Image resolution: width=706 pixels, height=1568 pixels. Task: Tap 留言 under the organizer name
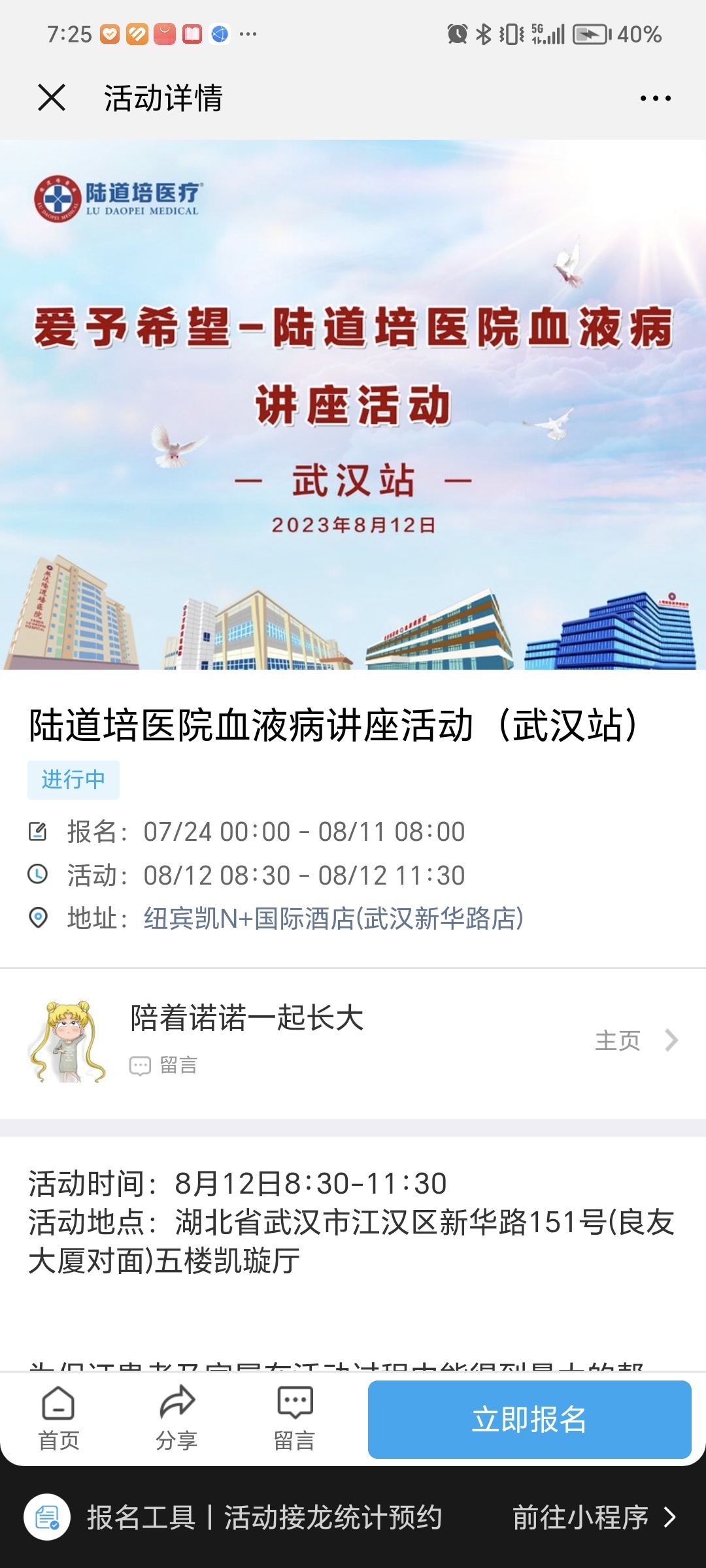164,1066
